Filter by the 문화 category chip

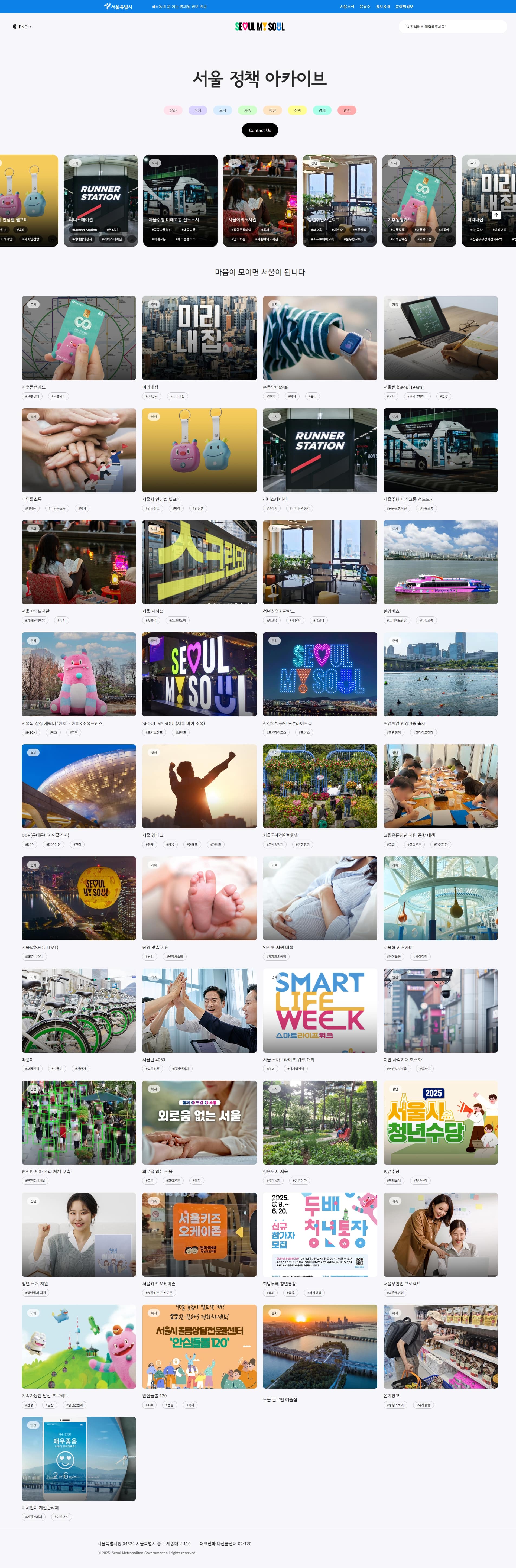173,110
